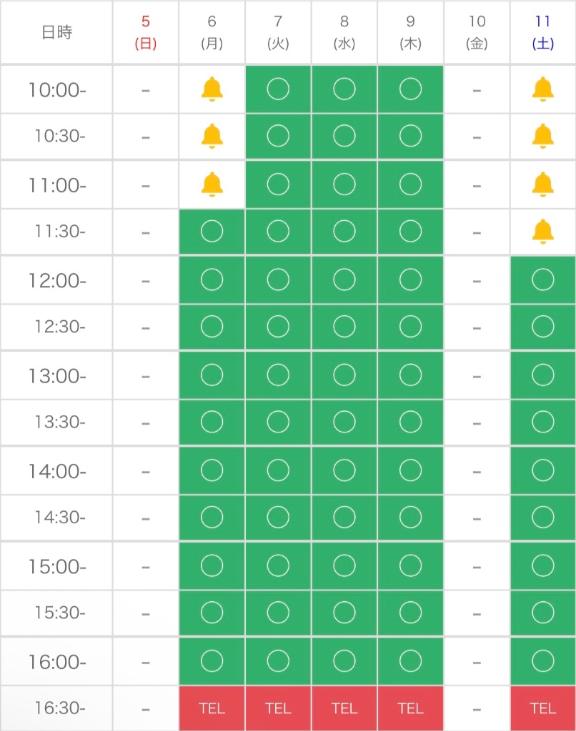The height and width of the screenshot is (731, 576).
Task: Select Monday 6 at 14:00
Action: pyautogui.click(x=212, y=470)
